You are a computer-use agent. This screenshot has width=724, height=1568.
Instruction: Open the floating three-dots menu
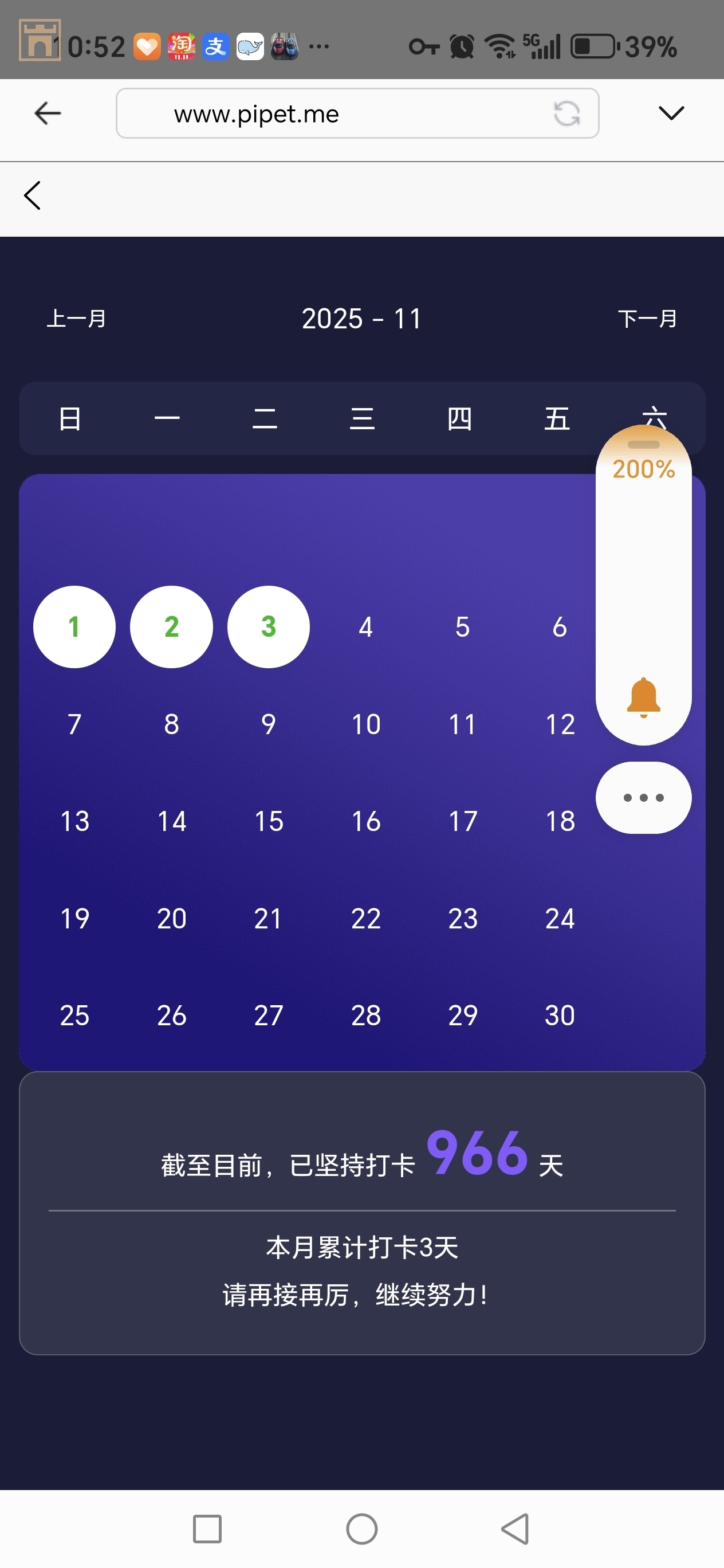click(x=643, y=797)
